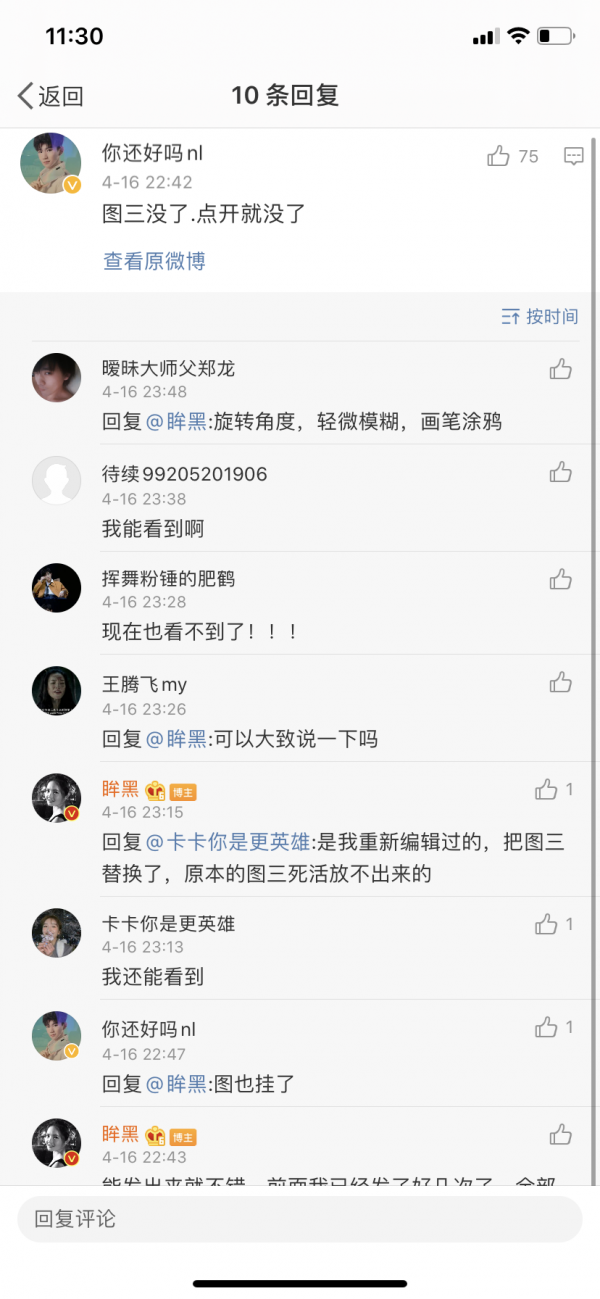Open 暧昧大师父郑龙's profile avatar

[x=56, y=377]
